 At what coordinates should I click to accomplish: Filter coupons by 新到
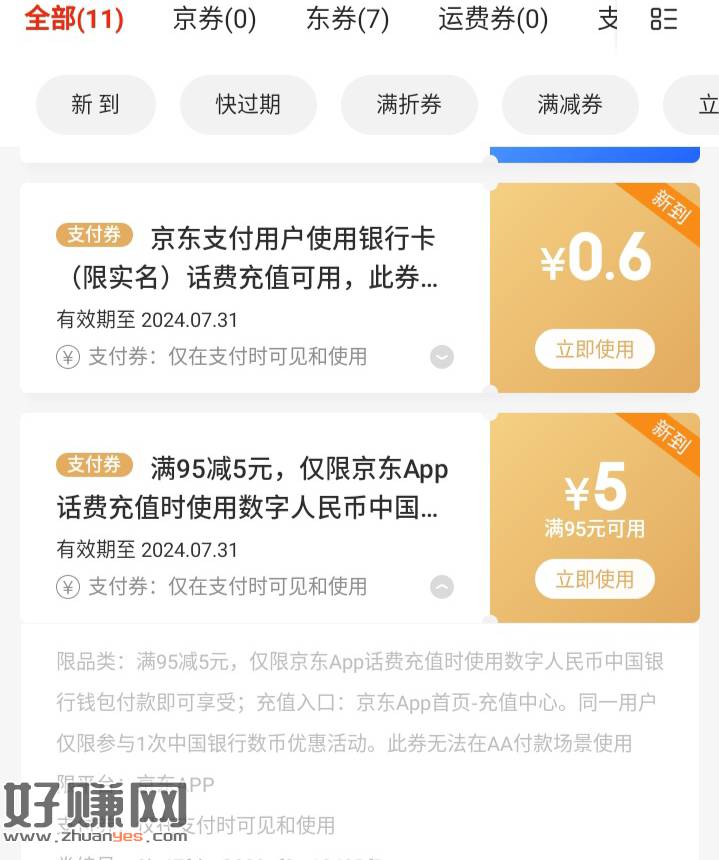tap(96, 105)
